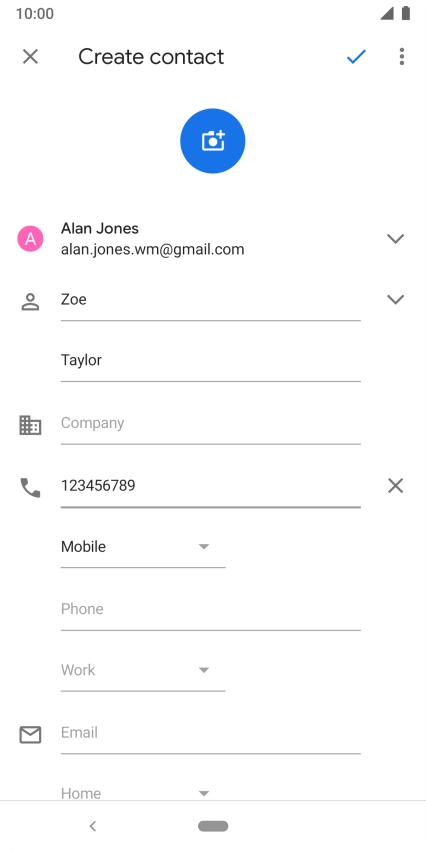Image resolution: width=426 pixels, height=852 pixels.
Task: Edit the phone number 123456789
Action: click(x=211, y=486)
